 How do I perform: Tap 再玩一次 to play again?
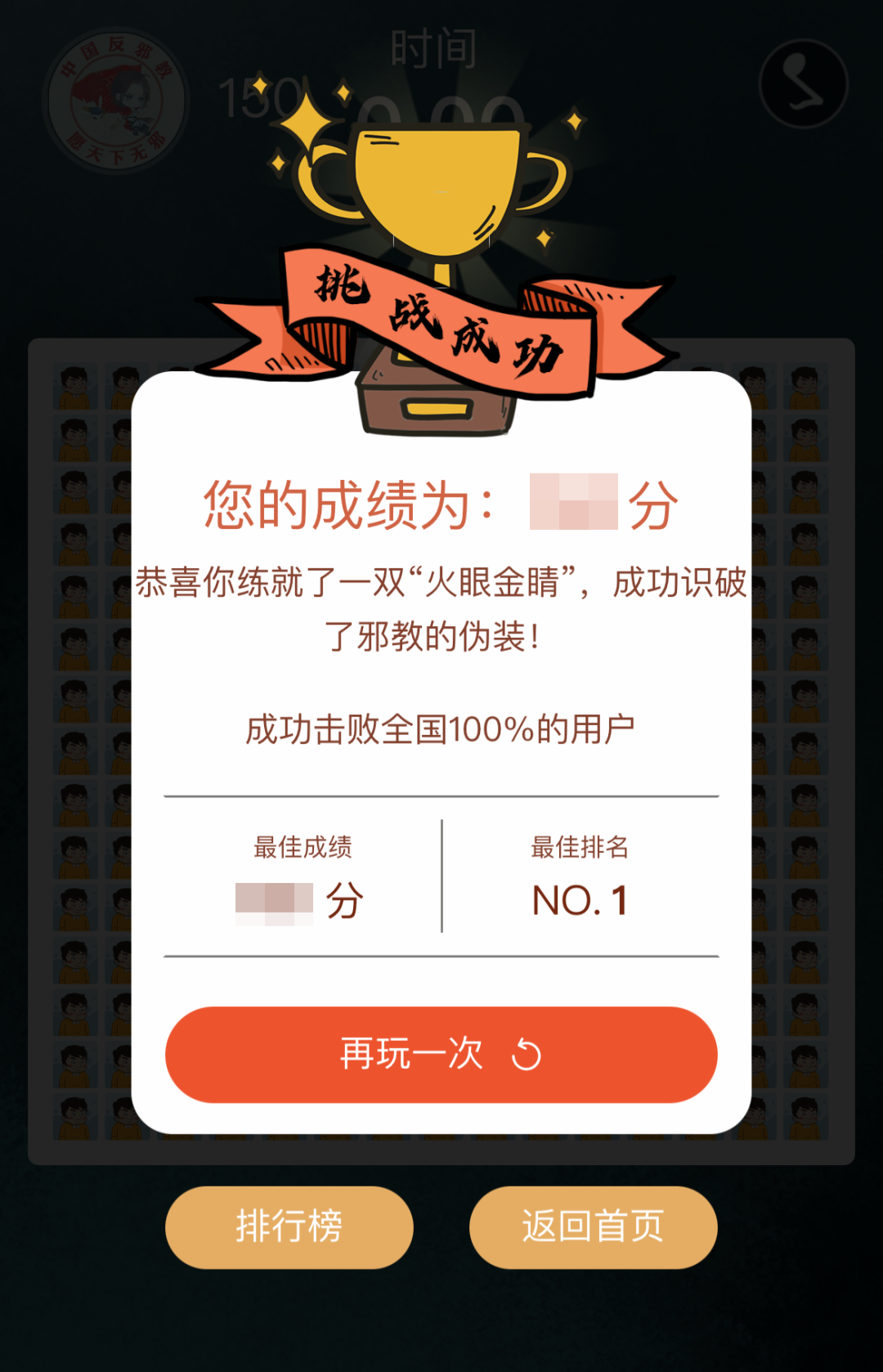[x=441, y=1054]
